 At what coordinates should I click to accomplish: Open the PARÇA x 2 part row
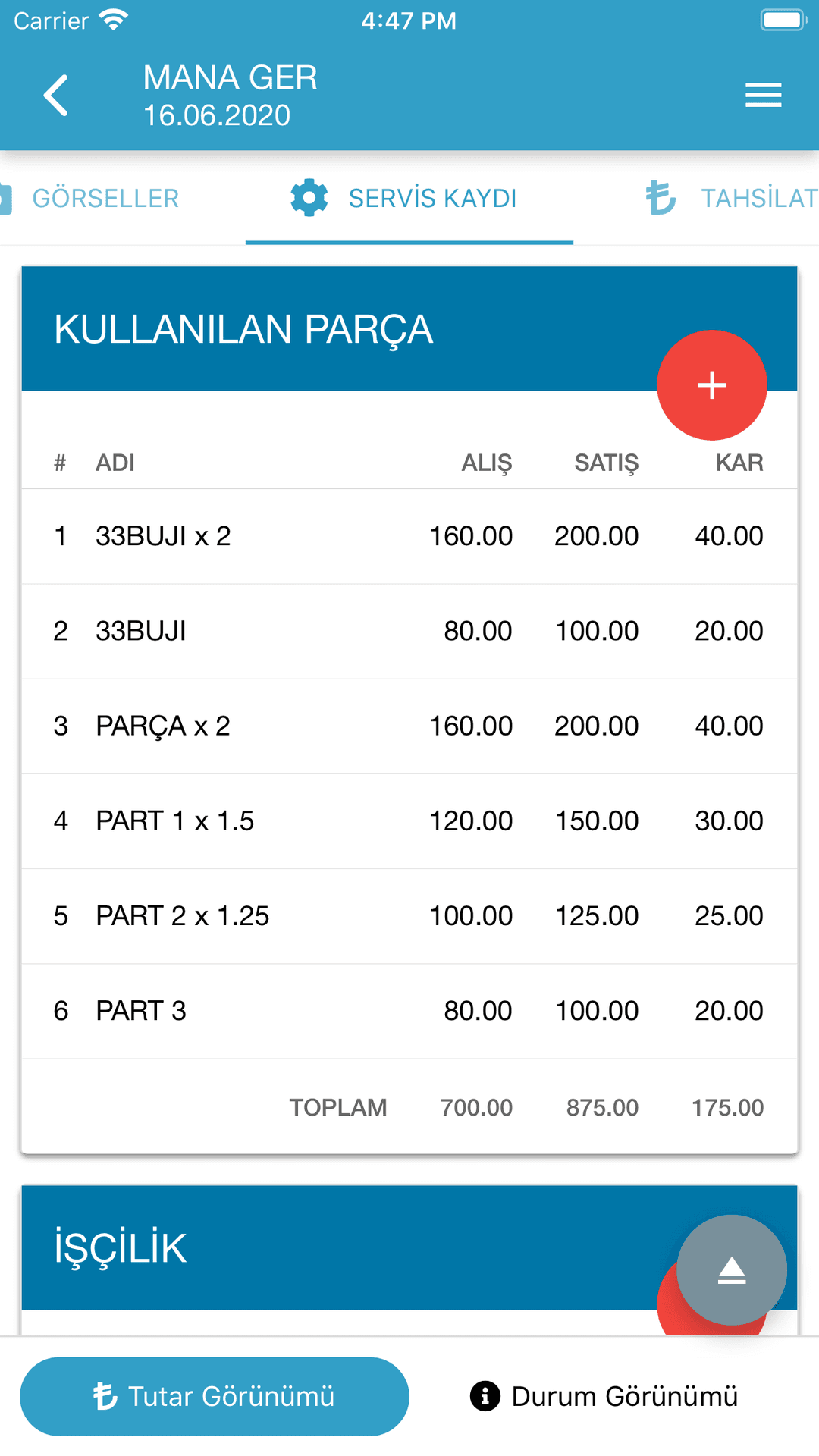[x=409, y=726]
